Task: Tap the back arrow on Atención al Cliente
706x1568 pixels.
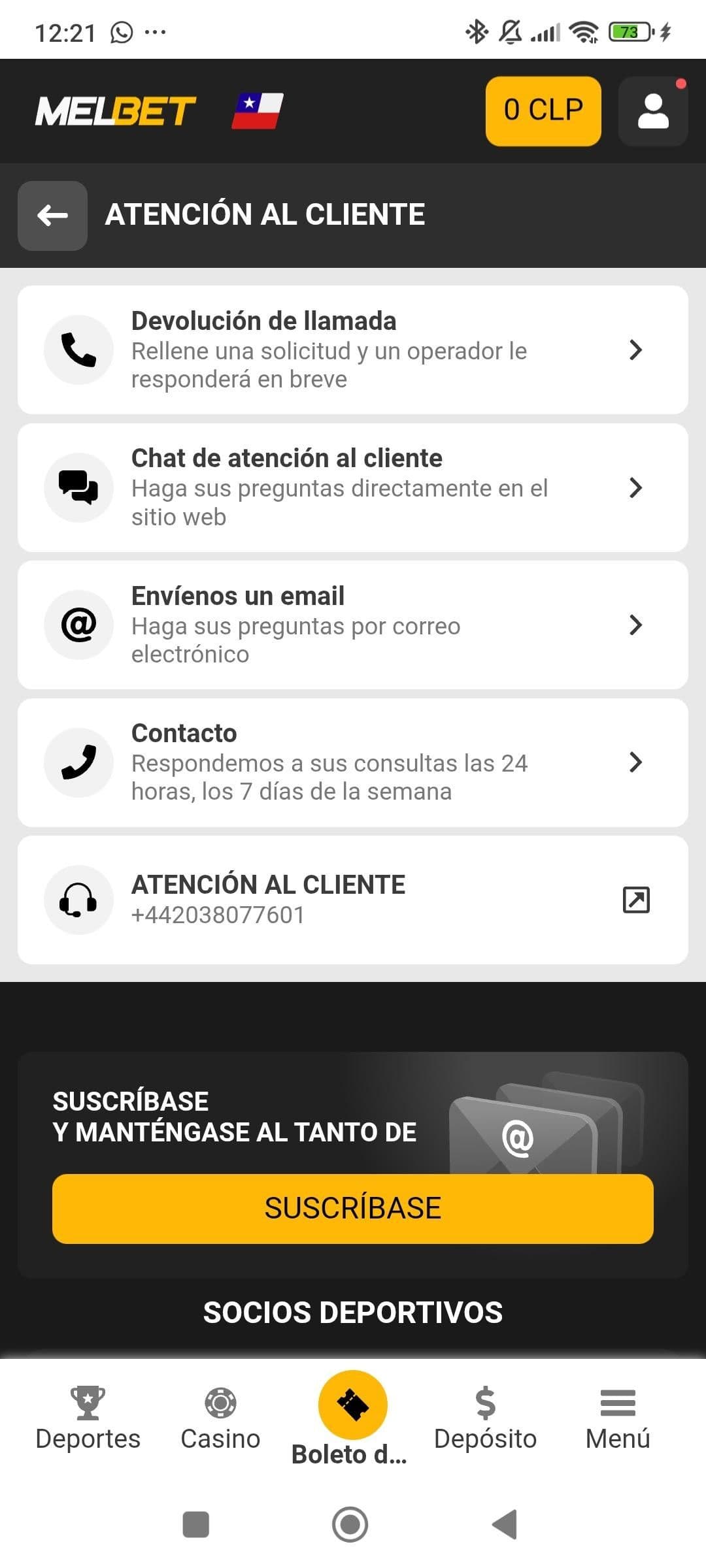Action: click(x=52, y=216)
